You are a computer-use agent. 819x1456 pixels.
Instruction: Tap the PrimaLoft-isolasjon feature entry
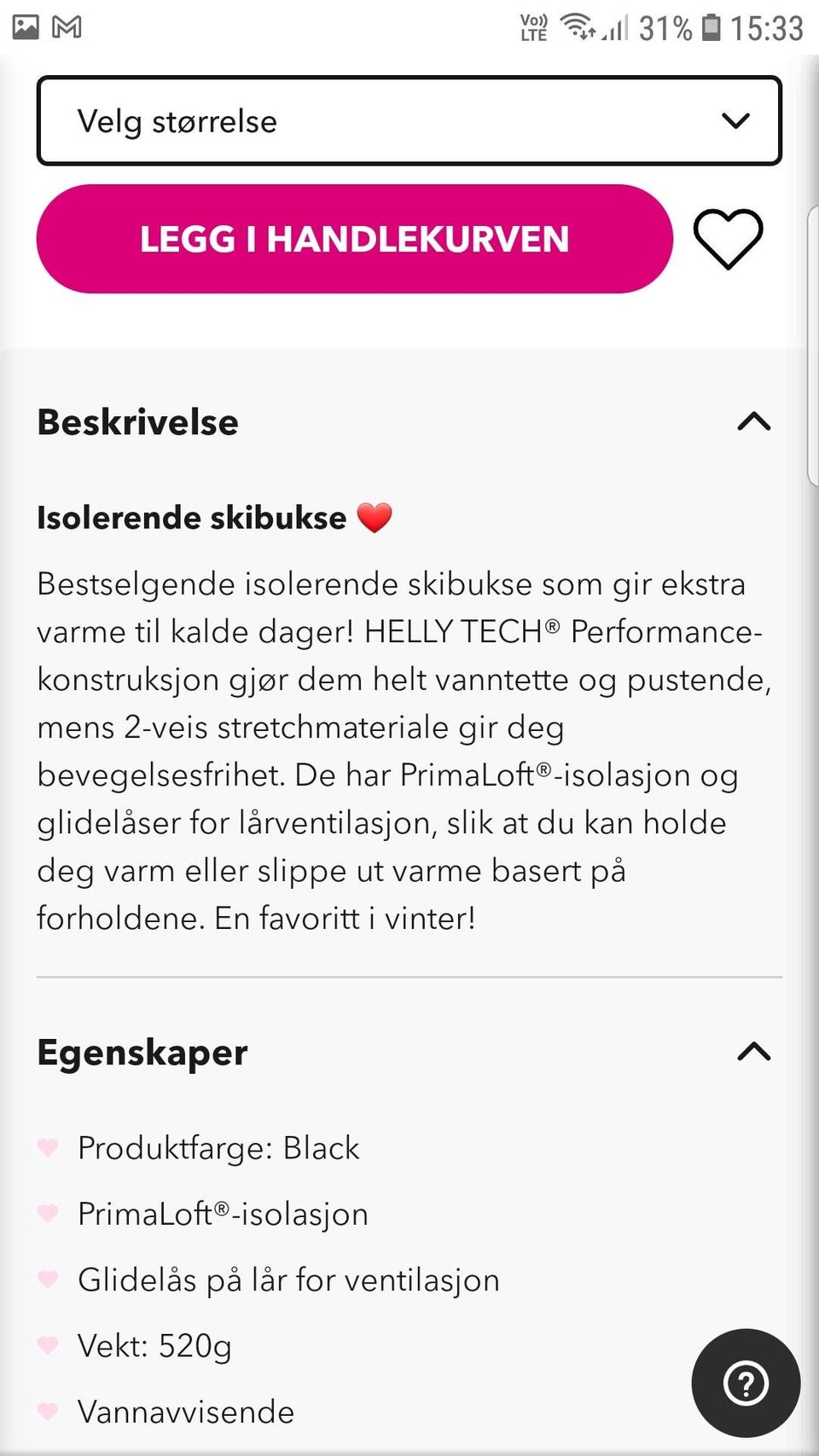tap(223, 1214)
